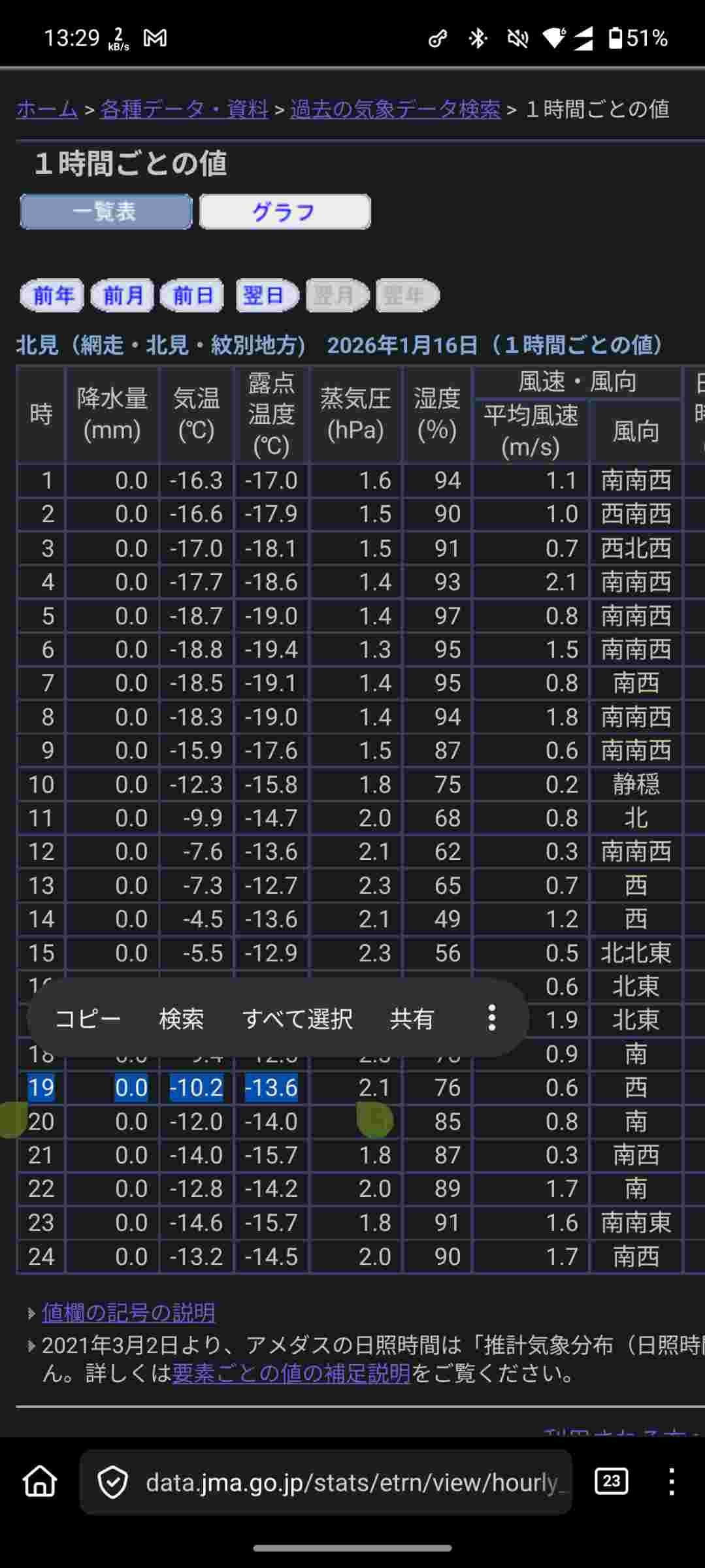Open the 過去の気象データ検索 link
The width and height of the screenshot is (705, 1568).
[x=395, y=109]
